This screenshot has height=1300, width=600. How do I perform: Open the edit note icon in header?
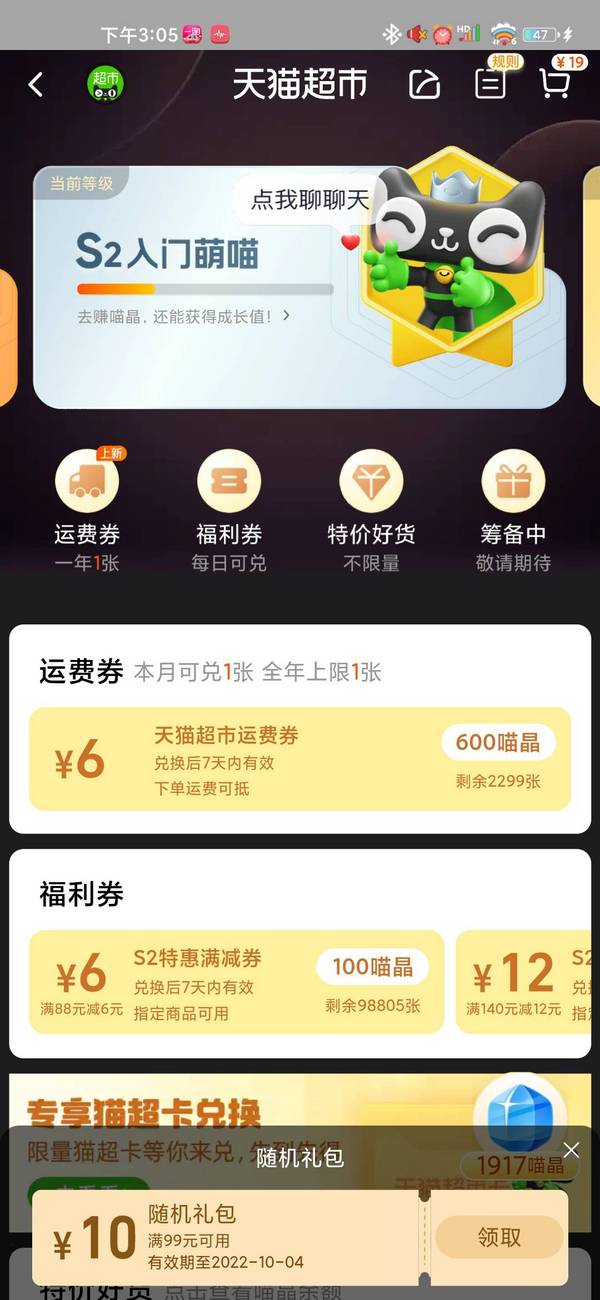click(x=425, y=84)
